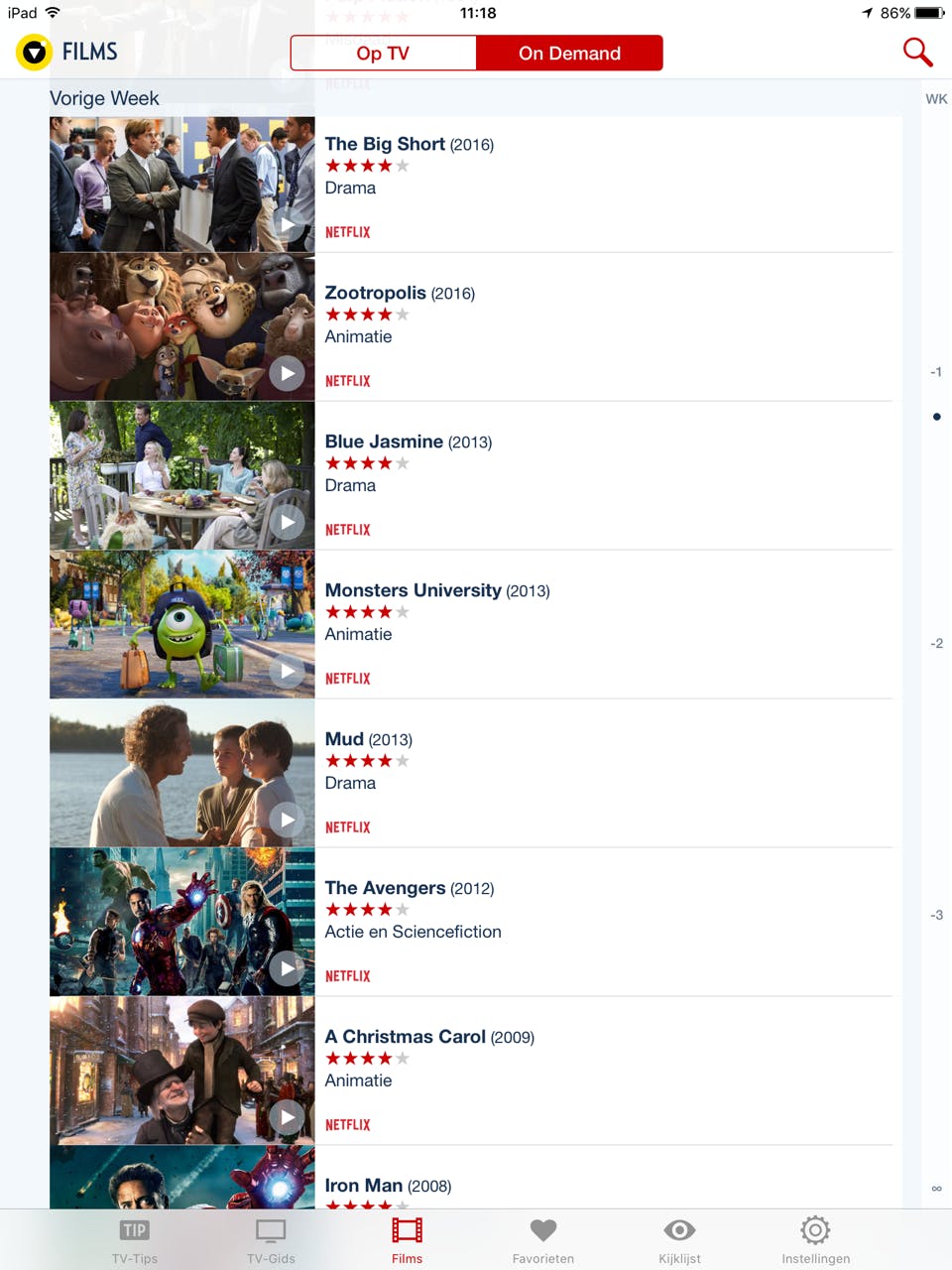Play Zootropolis via thumbnail play button
952x1270 pixels.
point(287,373)
